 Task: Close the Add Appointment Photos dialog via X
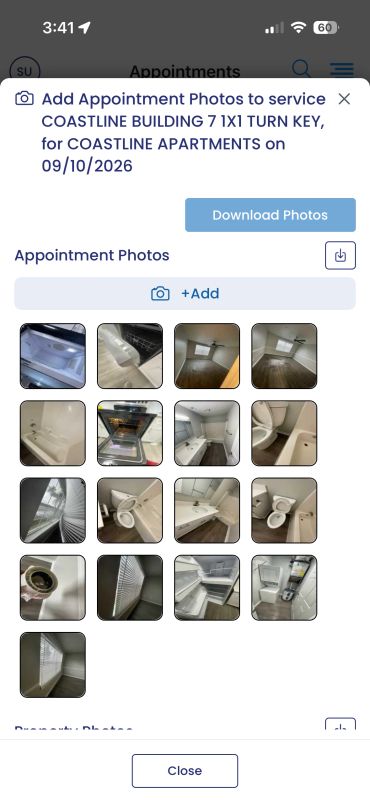point(344,99)
